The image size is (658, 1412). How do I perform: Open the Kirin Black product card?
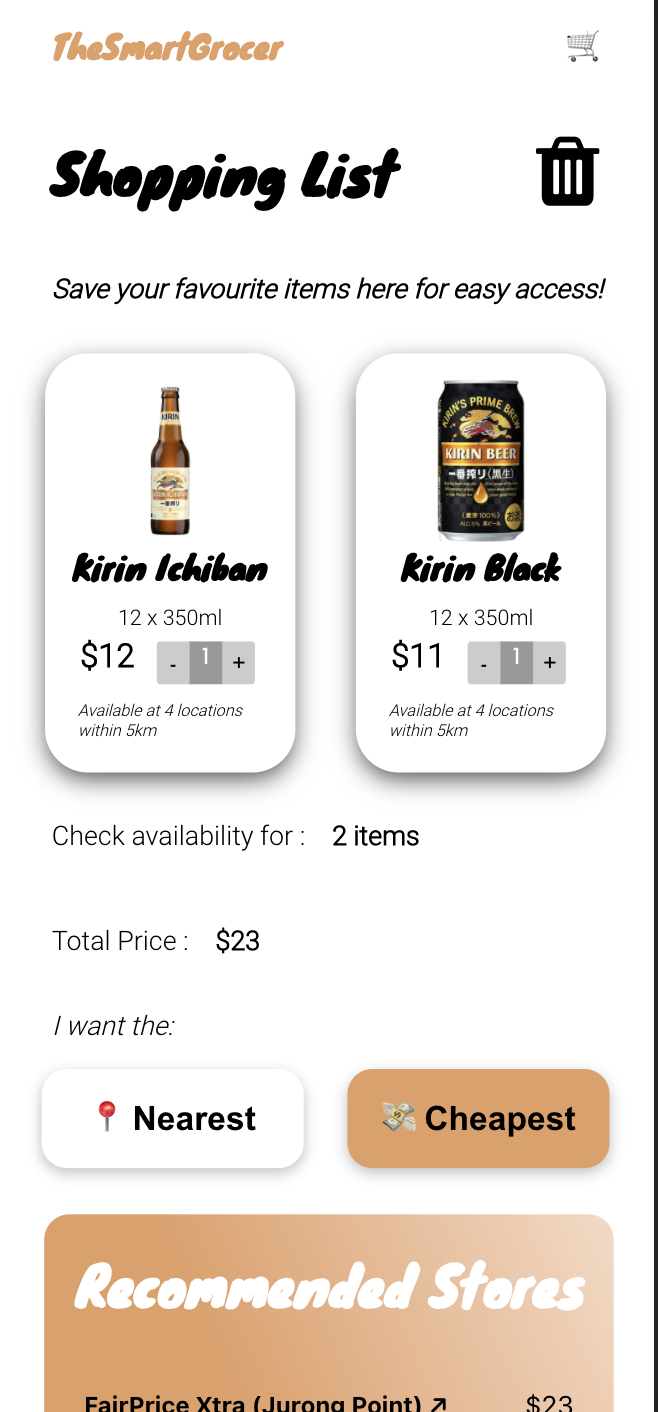click(x=481, y=562)
